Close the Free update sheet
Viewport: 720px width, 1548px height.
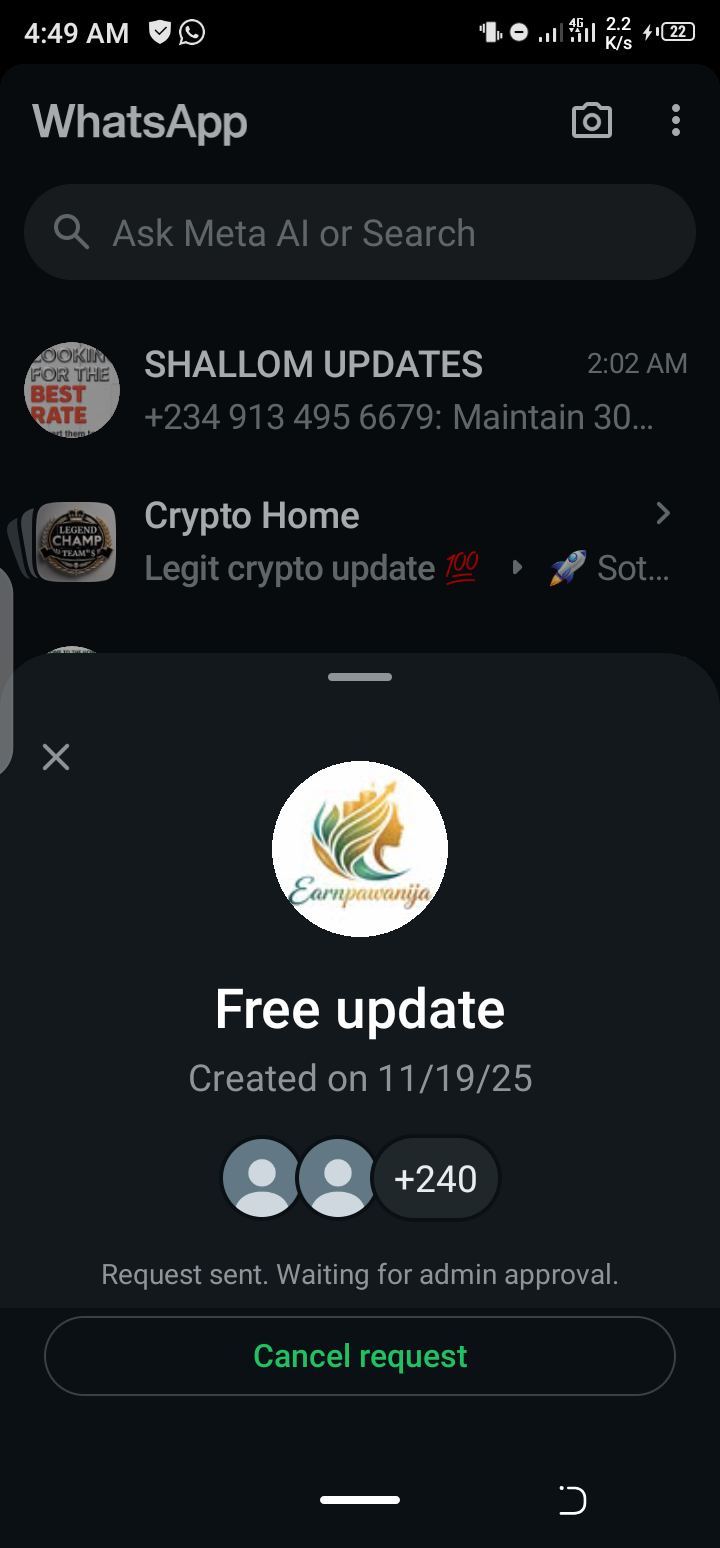click(x=56, y=757)
